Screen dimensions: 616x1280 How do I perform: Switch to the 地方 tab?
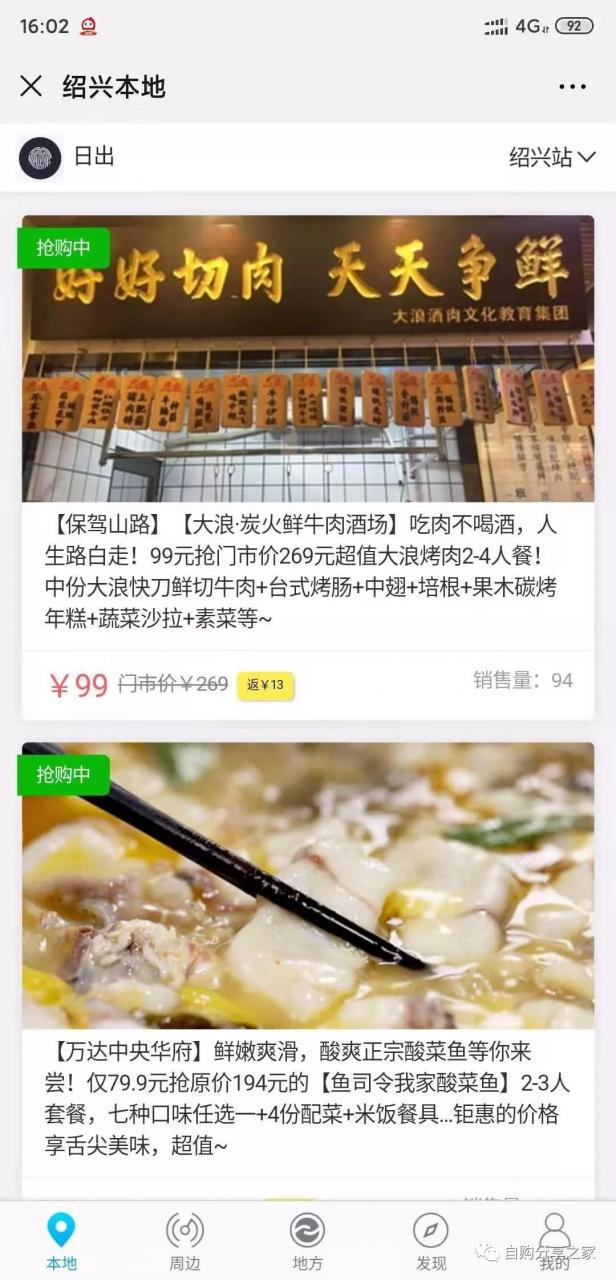[x=307, y=1241]
